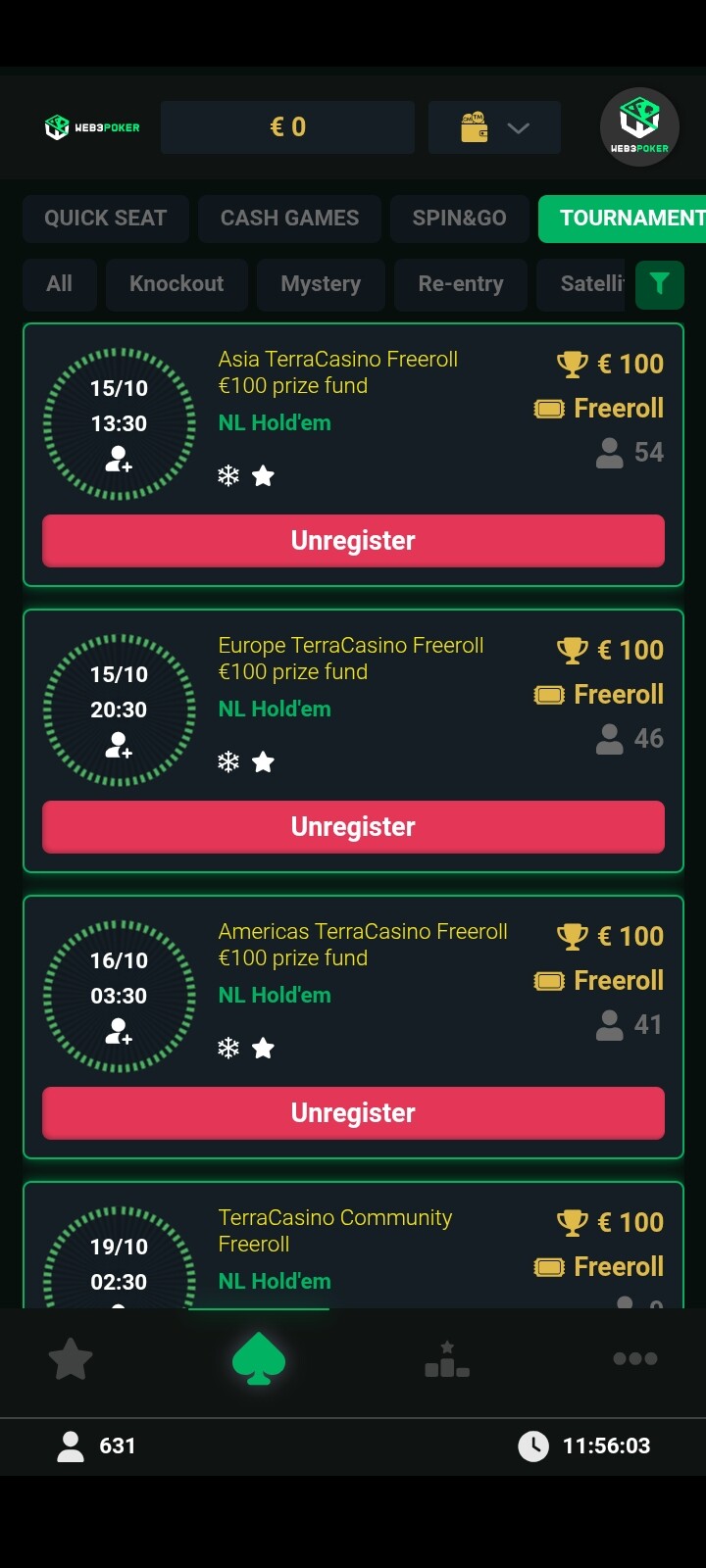
Task: Expand the wallet dropdown
Action: 494,127
